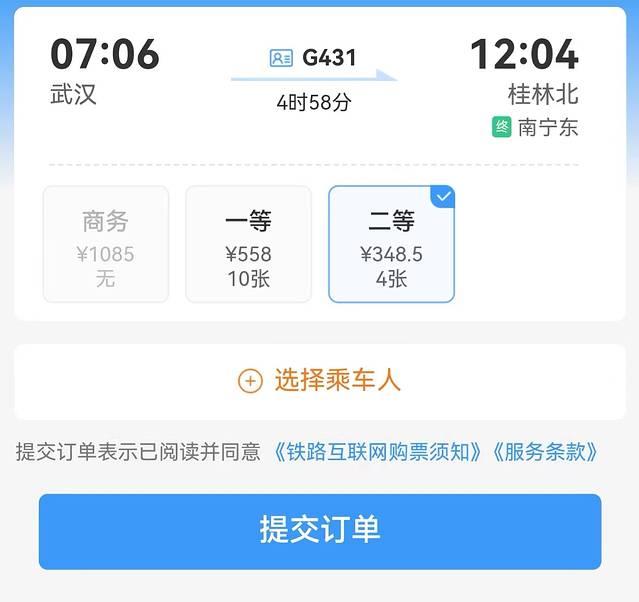Read the 服务条款 terms link

(x=546, y=452)
